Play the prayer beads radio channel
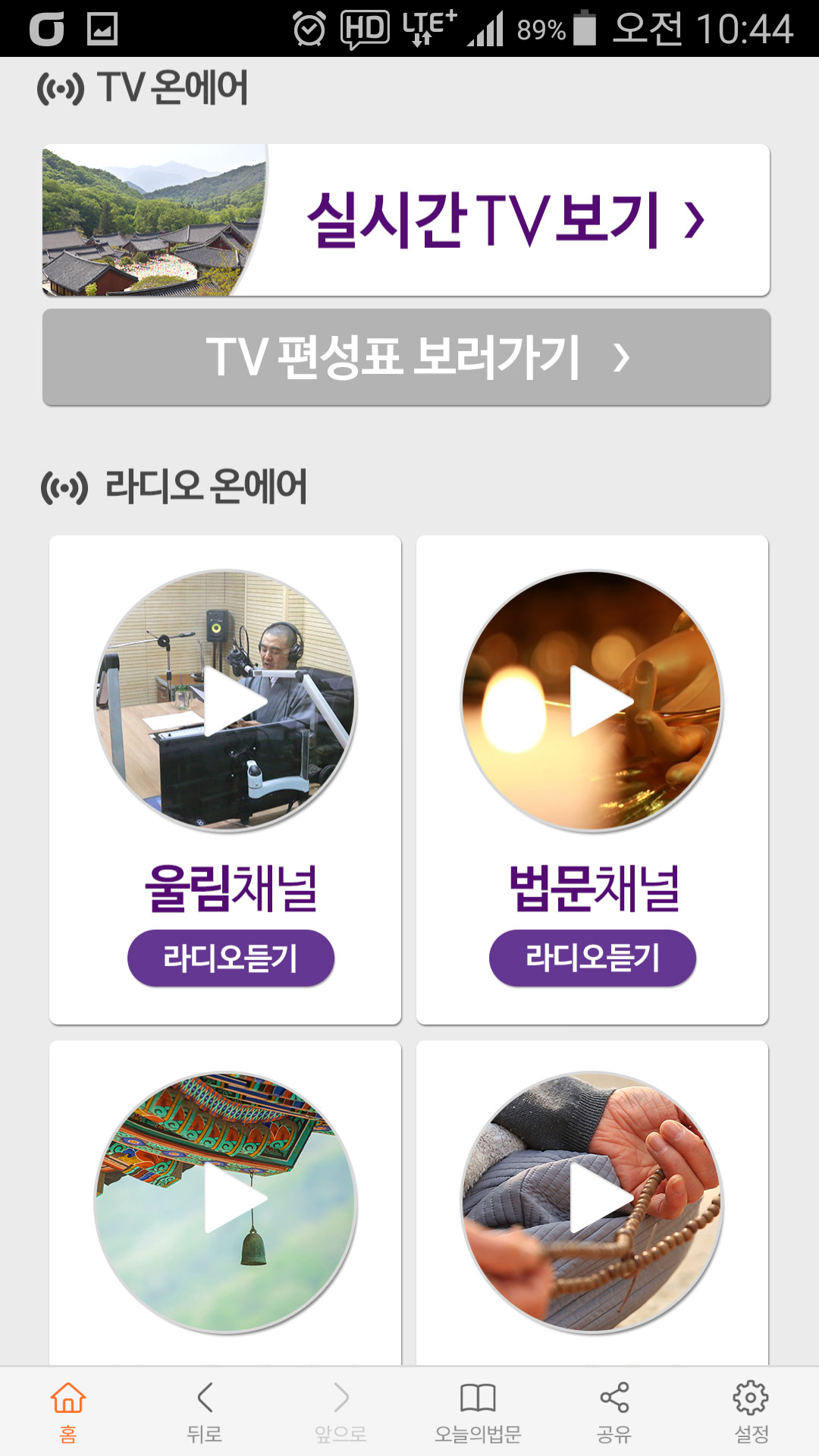This screenshot has width=819, height=1456. pyautogui.click(x=592, y=1201)
